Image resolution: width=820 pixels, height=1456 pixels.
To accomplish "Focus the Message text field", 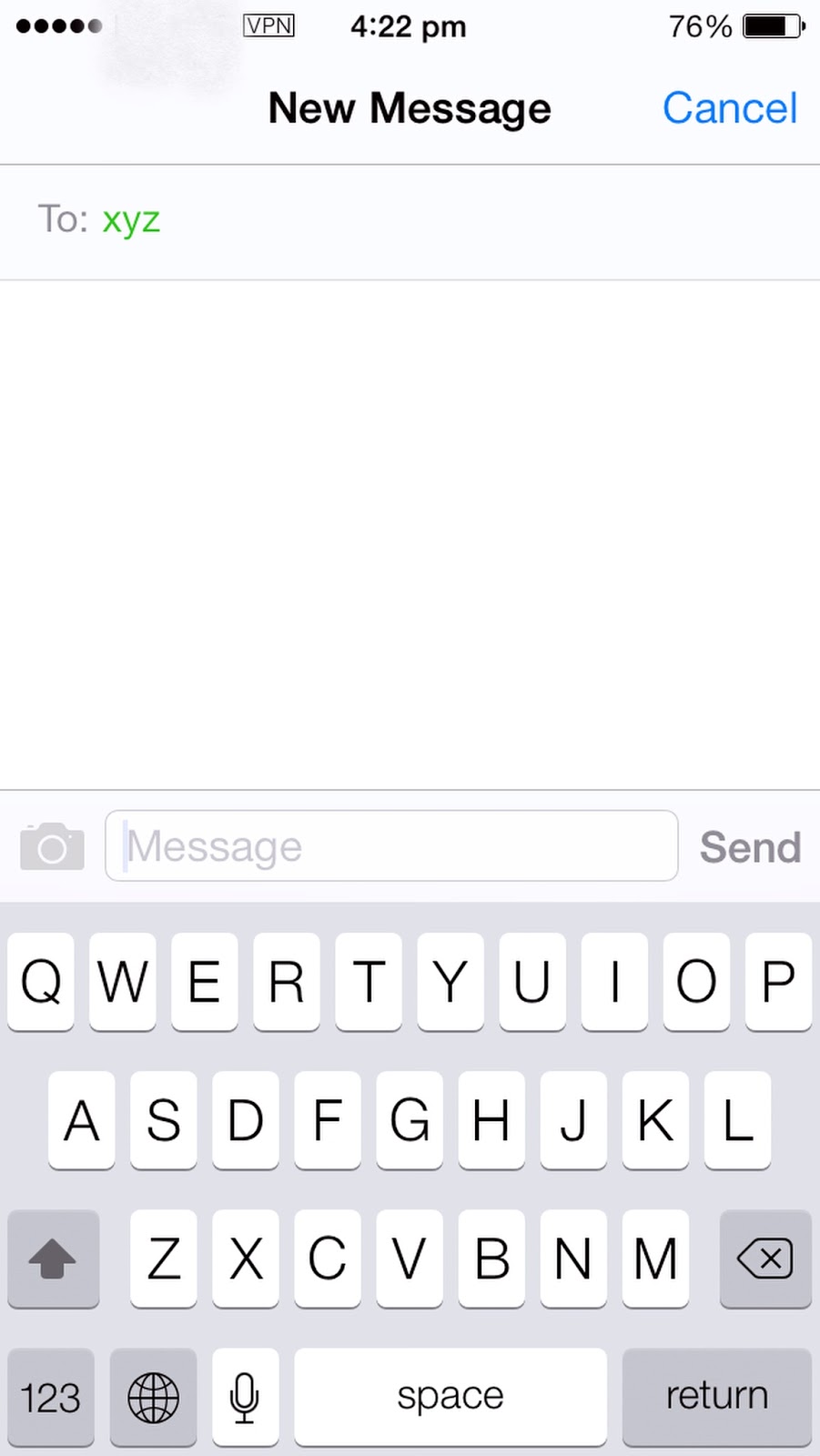I will (391, 846).
